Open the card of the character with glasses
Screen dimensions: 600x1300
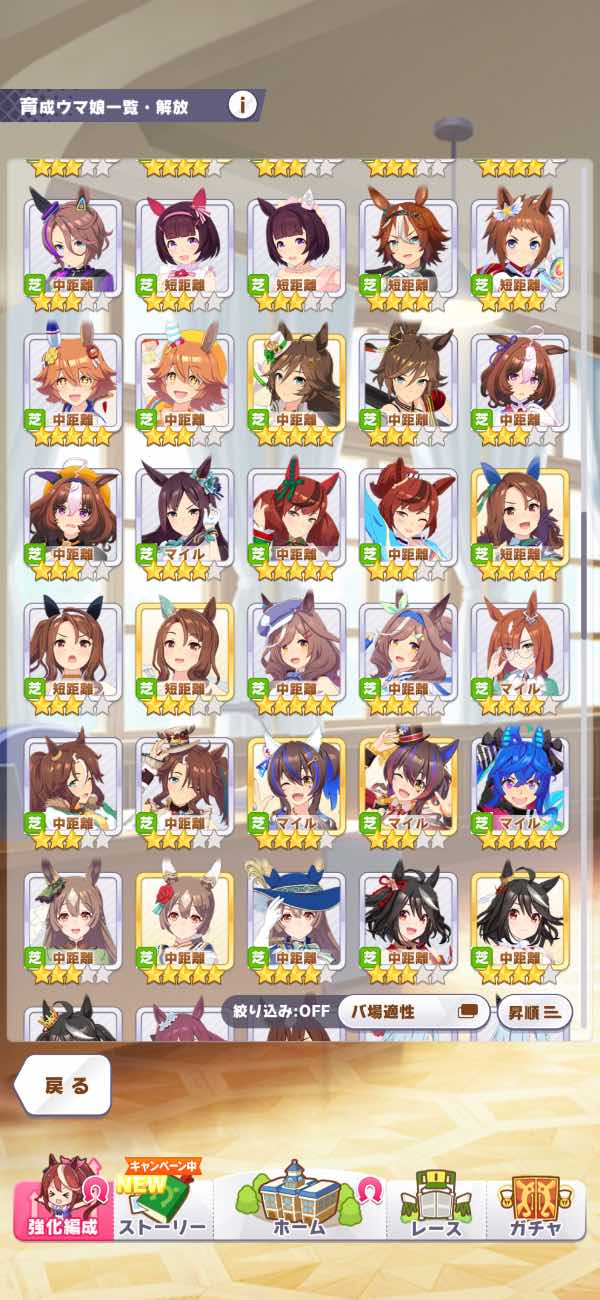520,652
